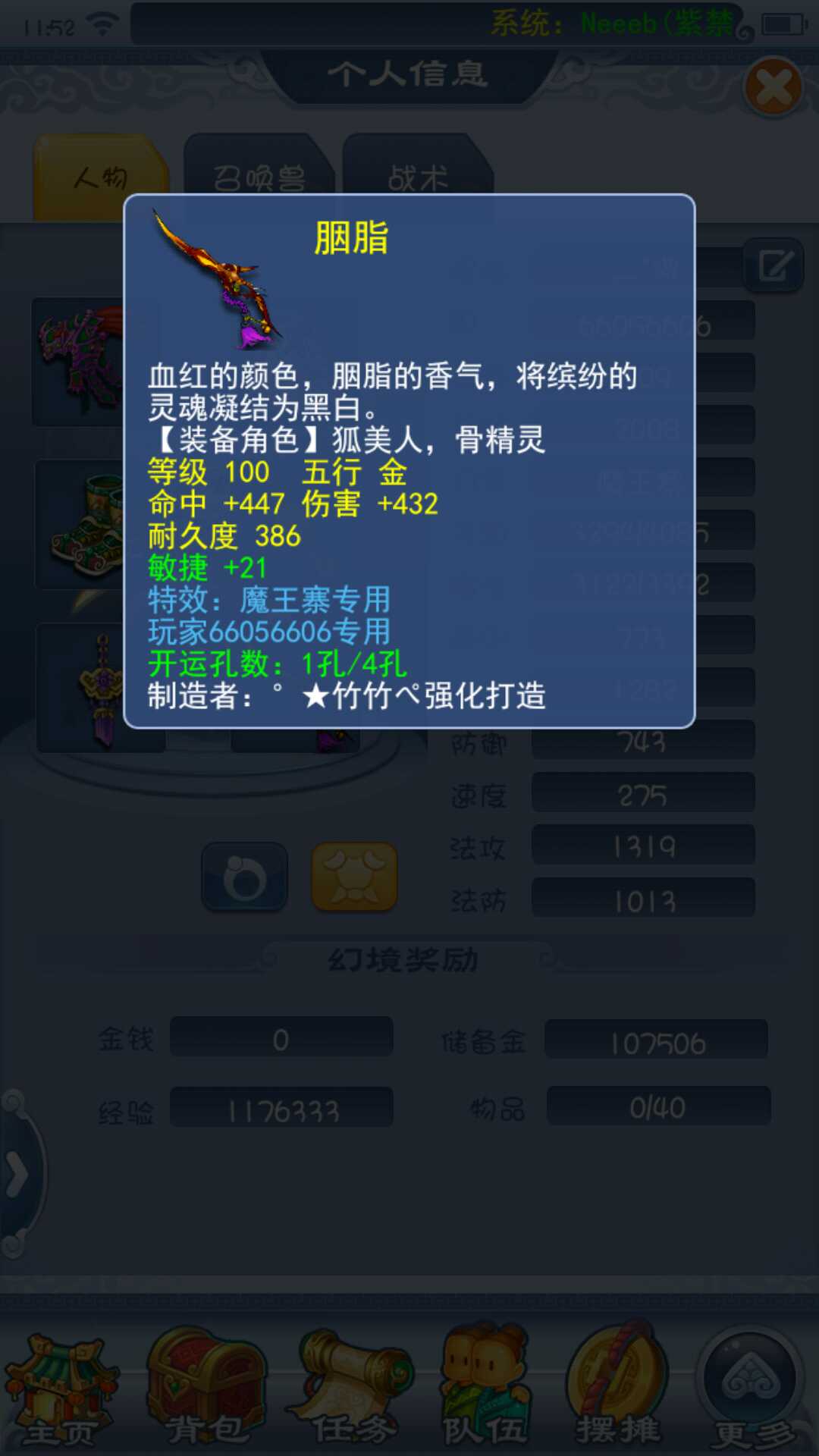Viewport: 819px width, 1456px height.
Task: Select the armor equipment slot
Action: [78, 362]
